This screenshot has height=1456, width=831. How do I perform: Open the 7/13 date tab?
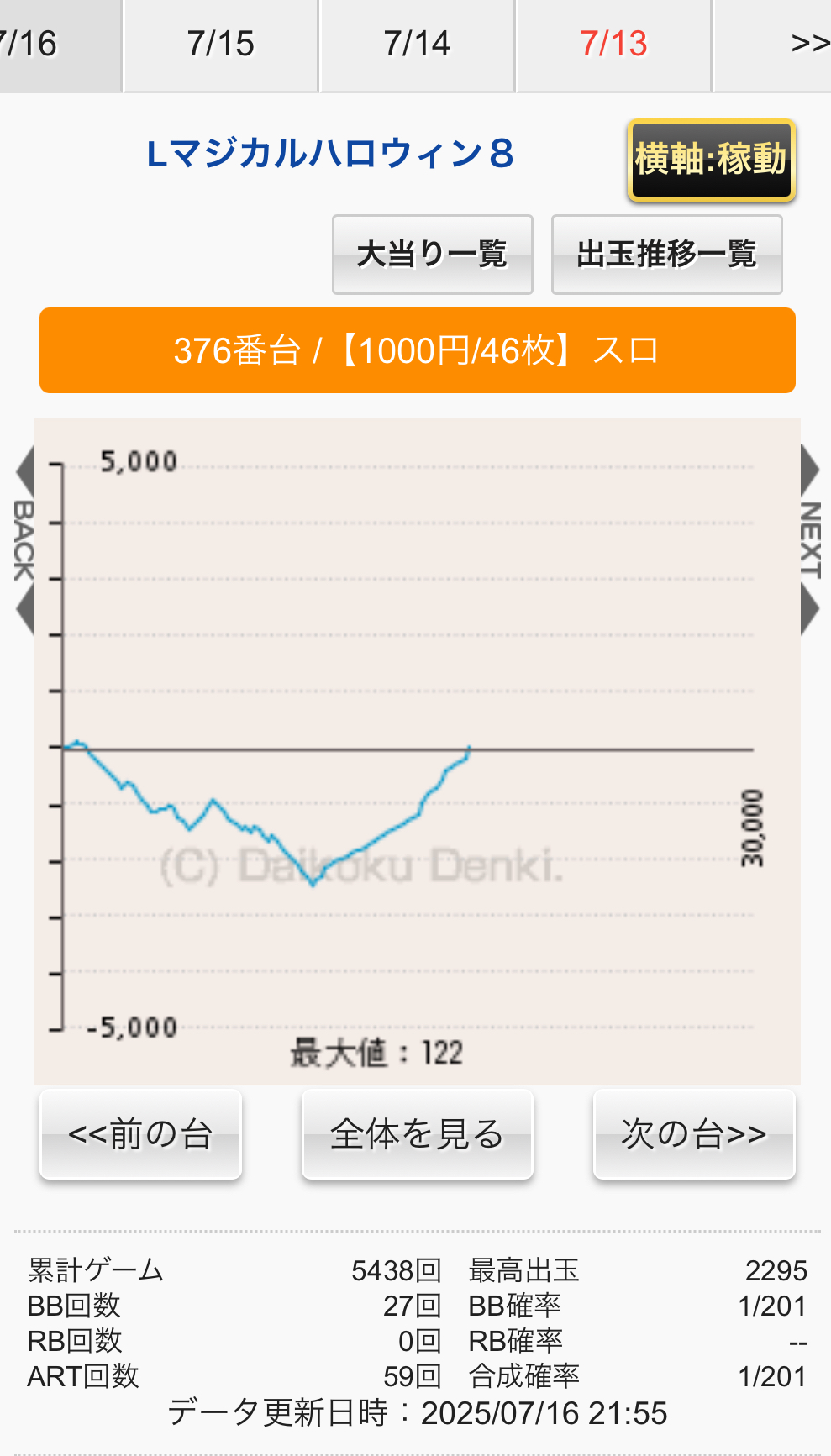pyautogui.click(x=613, y=45)
